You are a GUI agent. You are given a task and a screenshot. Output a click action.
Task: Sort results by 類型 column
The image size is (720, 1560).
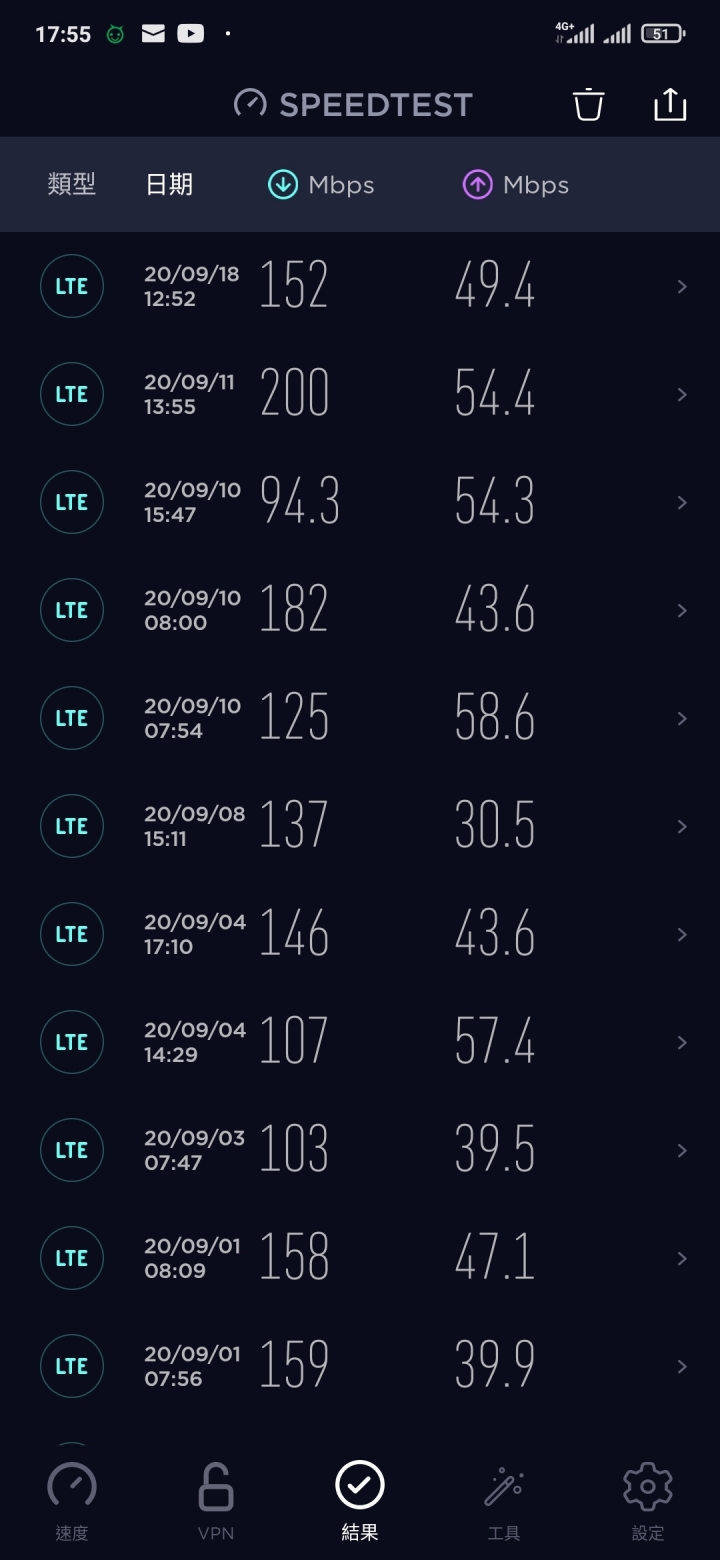72,185
